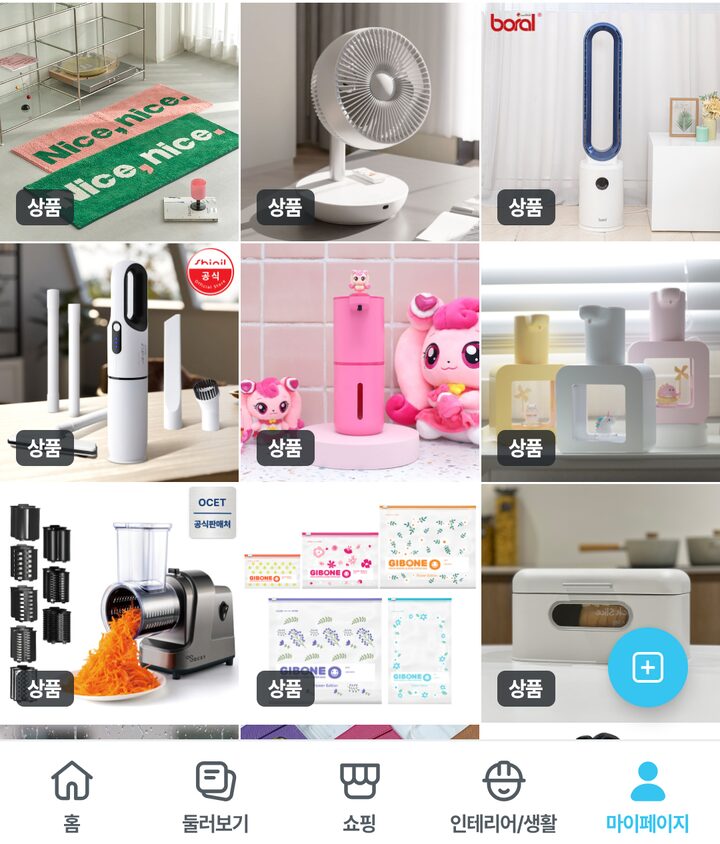The width and height of the screenshot is (720, 844).
Task: Open the pink character soap dispenser tile
Action: (360, 362)
